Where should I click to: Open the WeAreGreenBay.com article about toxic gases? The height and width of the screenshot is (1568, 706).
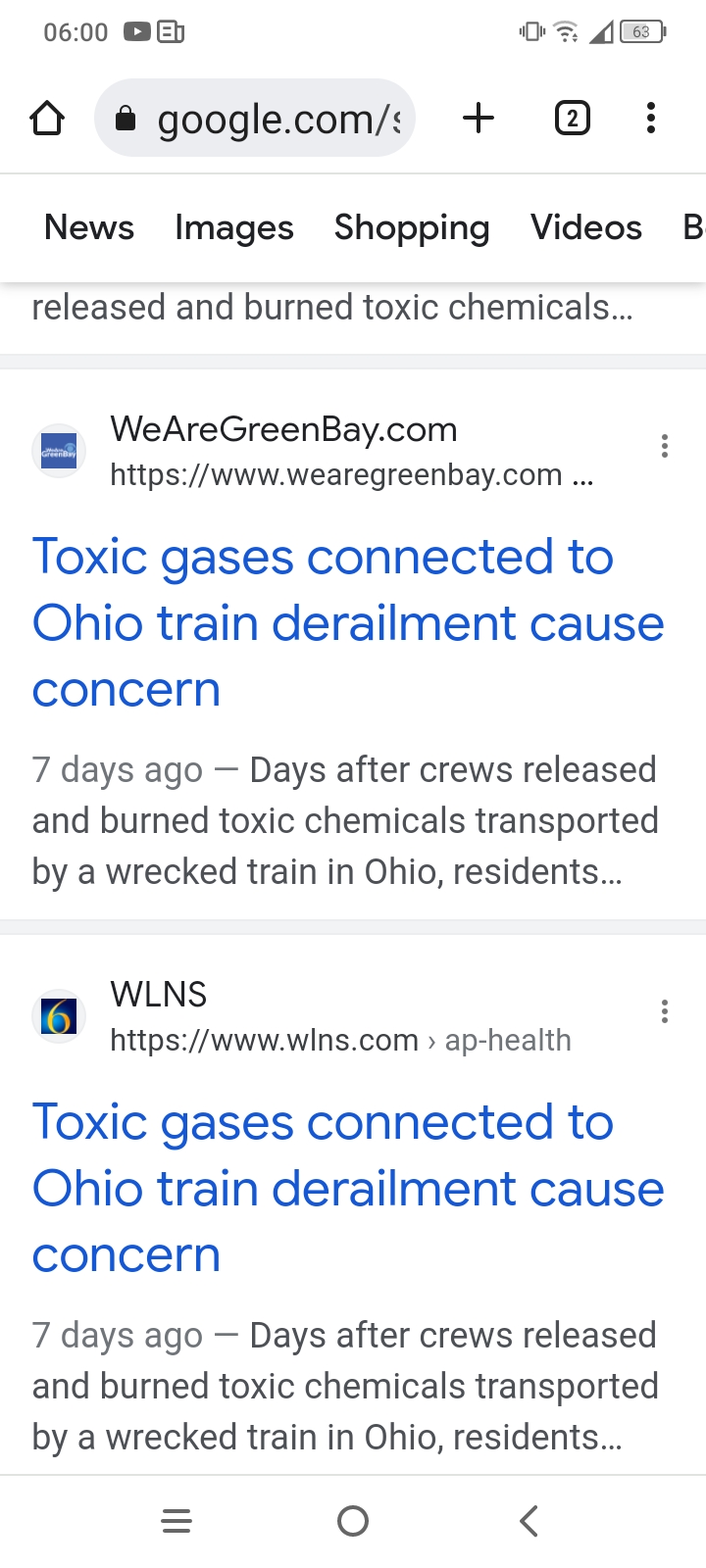point(348,623)
